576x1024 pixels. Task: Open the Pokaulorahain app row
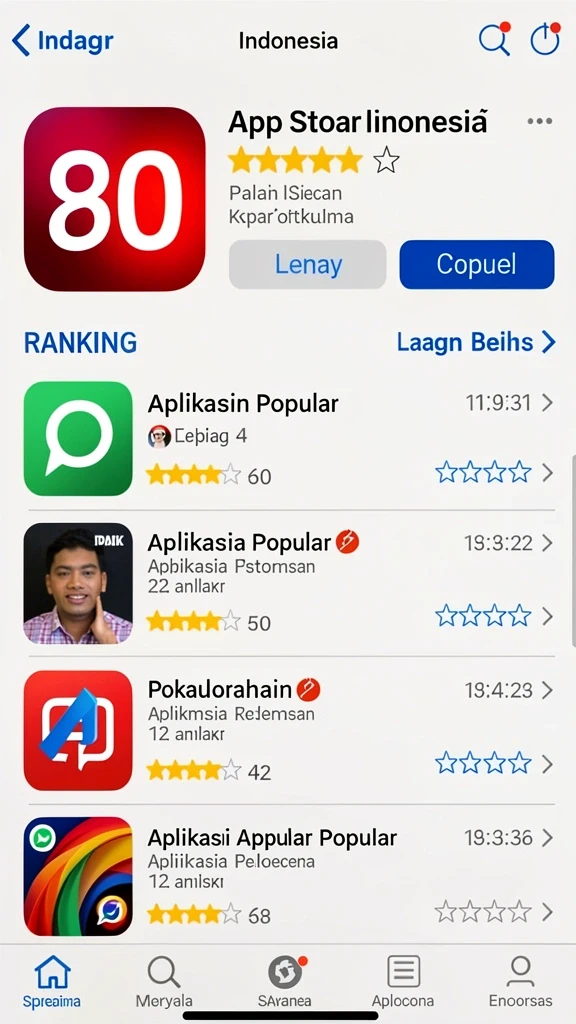(x=289, y=730)
